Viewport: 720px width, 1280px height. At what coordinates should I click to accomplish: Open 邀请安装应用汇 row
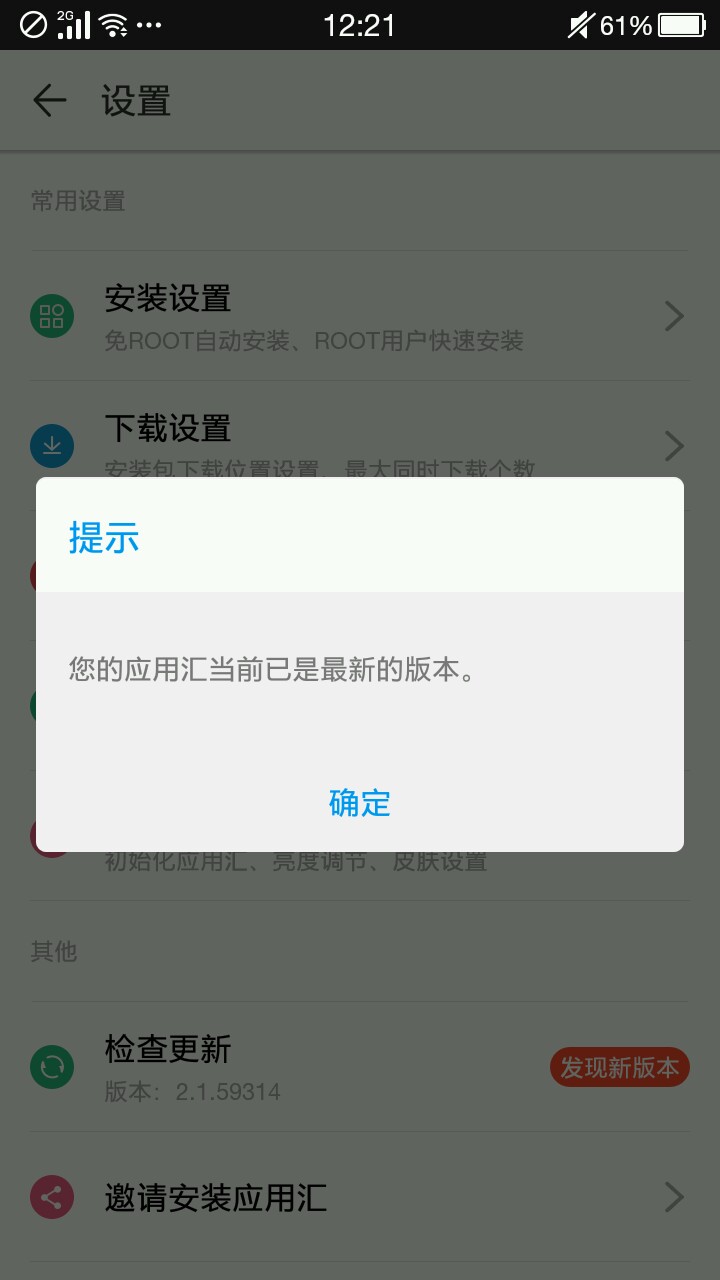[360, 1197]
